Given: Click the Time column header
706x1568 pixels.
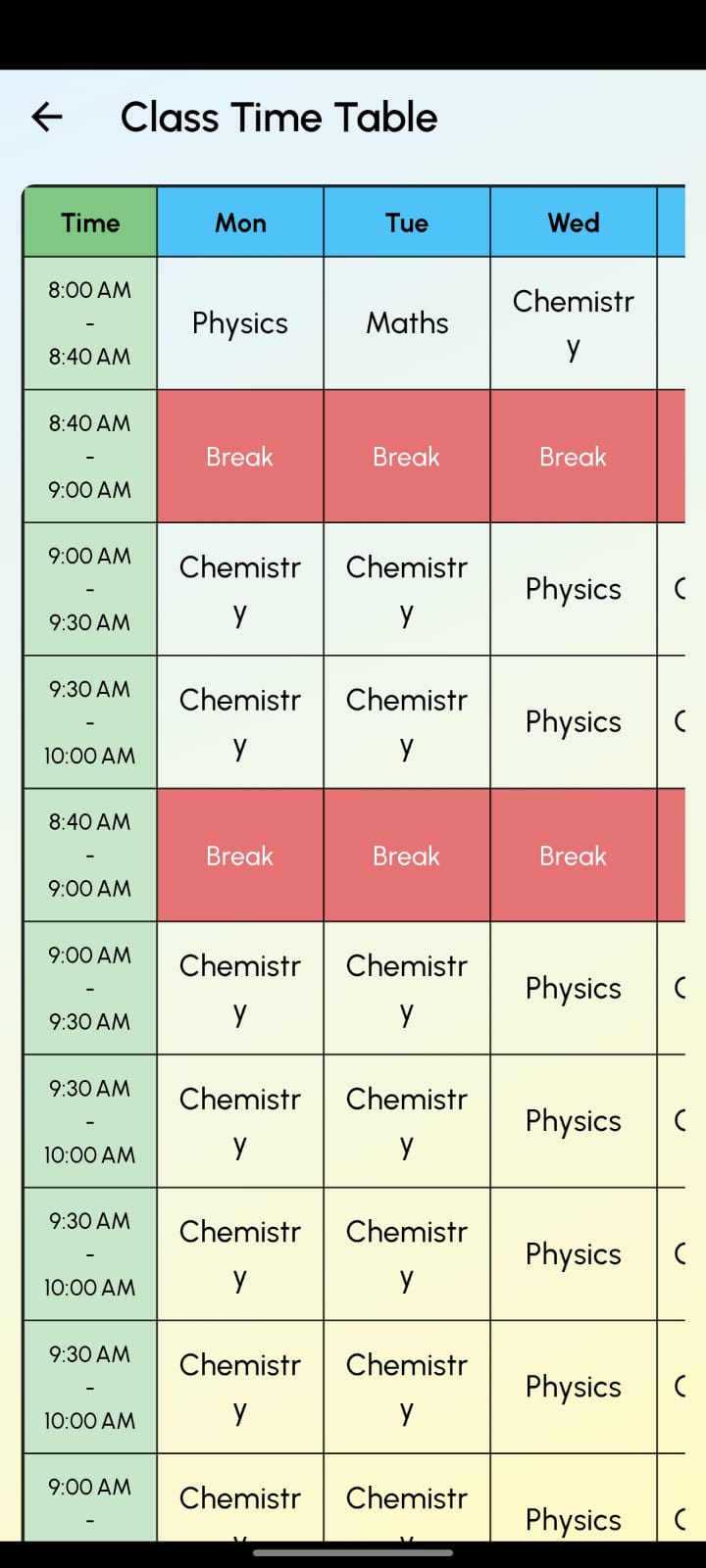Looking at the screenshot, I should pyautogui.click(x=90, y=222).
